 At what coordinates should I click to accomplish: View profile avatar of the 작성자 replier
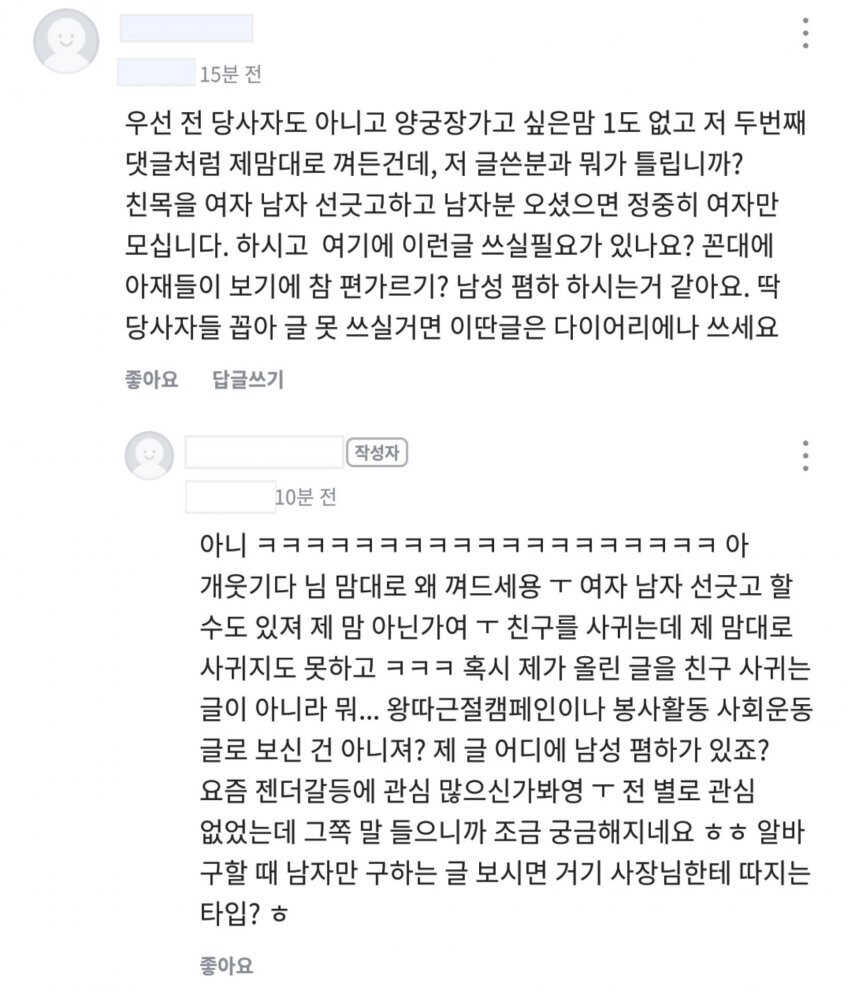(x=149, y=456)
